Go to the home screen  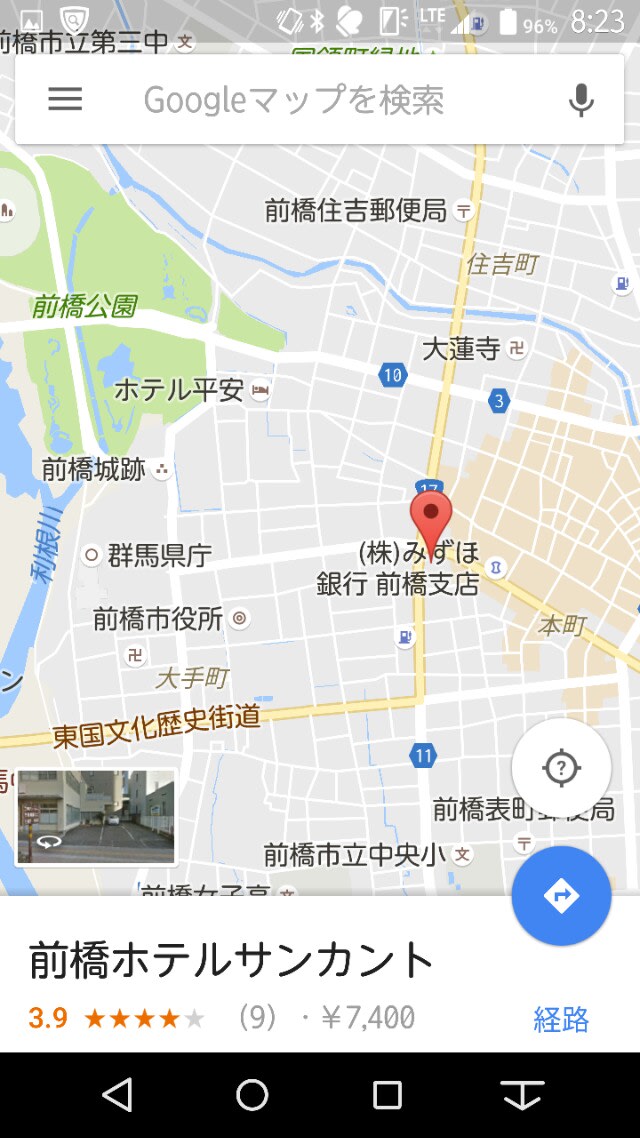pos(252,1095)
